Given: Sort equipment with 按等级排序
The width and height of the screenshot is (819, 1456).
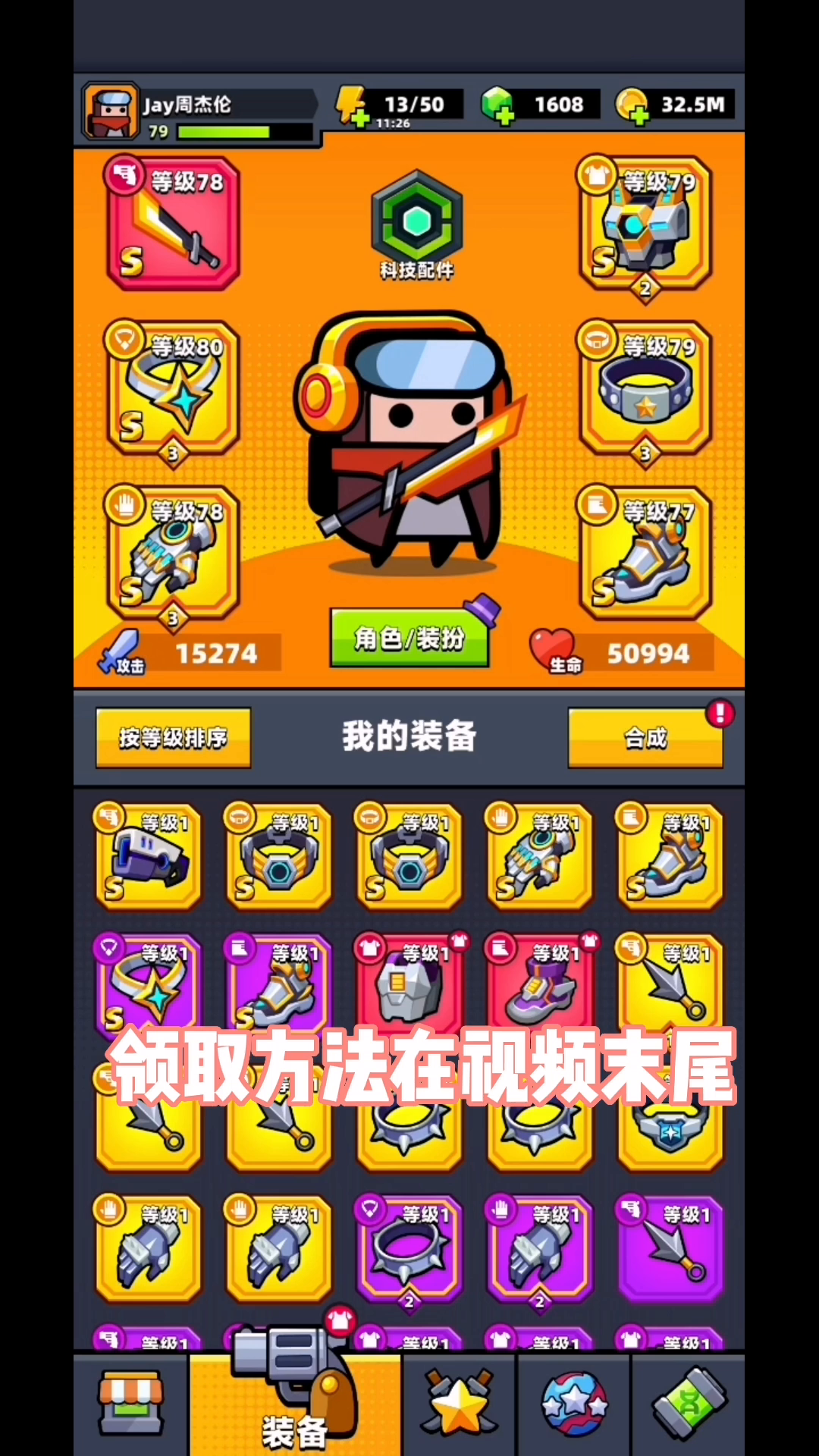Looking at the screenshot, I should (173, 737).
